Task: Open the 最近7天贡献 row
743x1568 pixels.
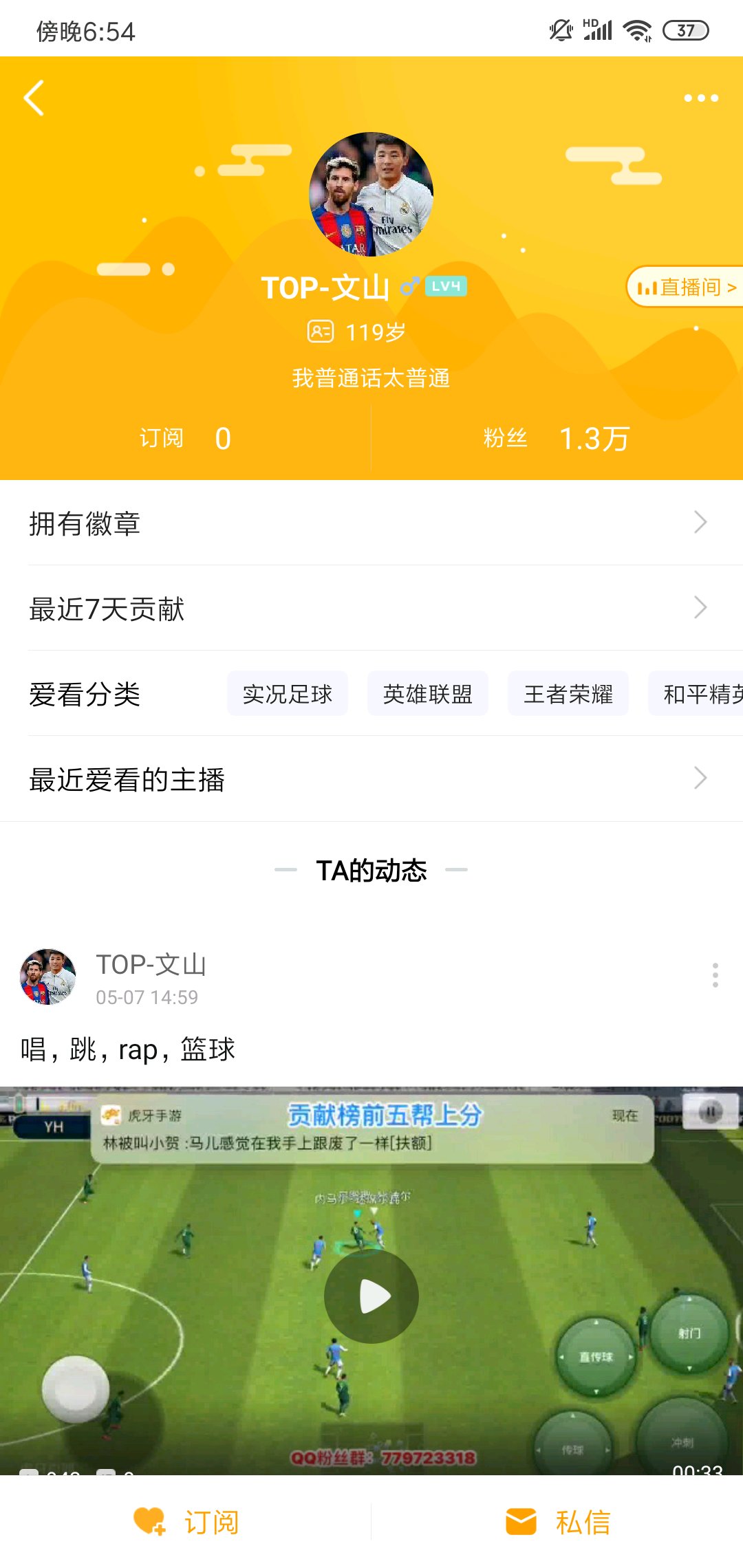Action: point(371,609)
